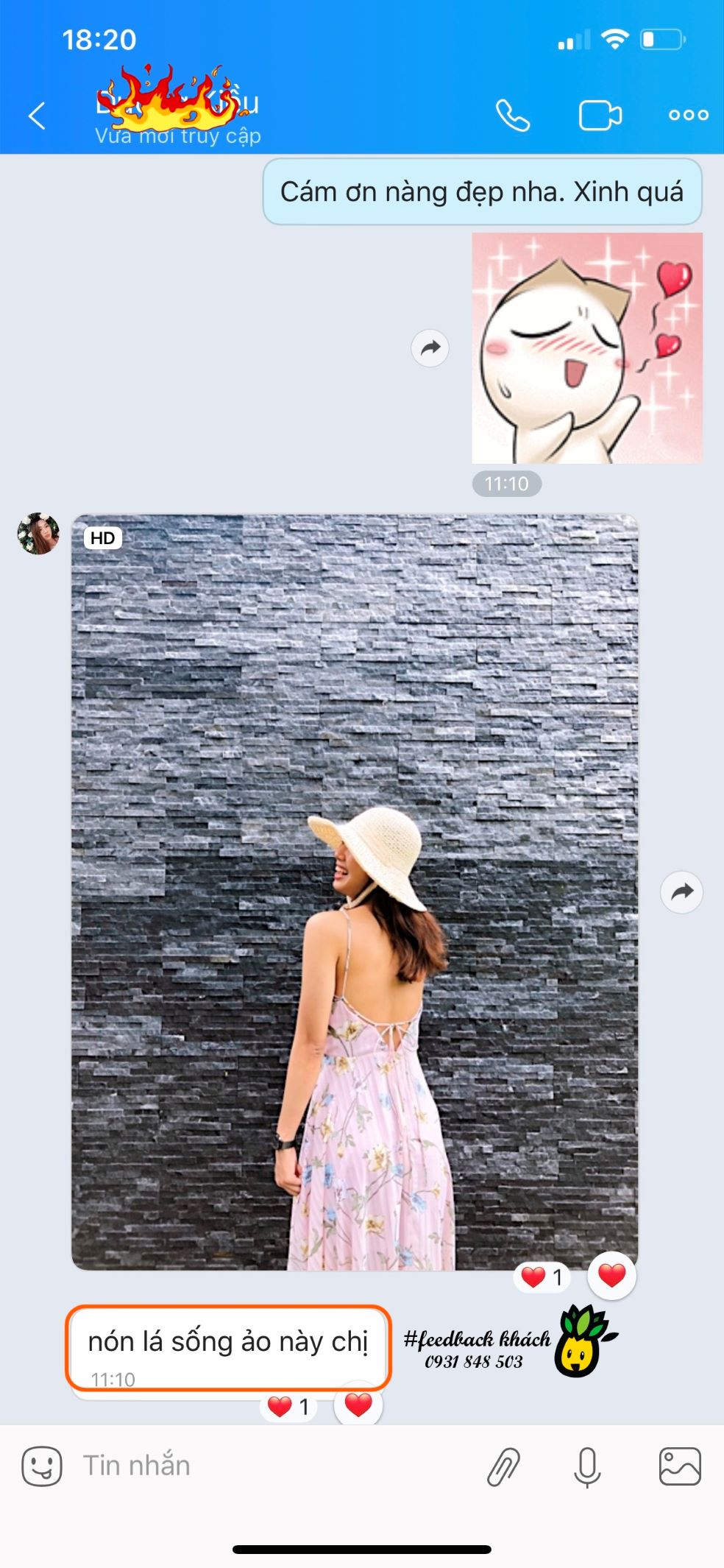Viewport: 724px width, 1568px height.
Task: View the sender's profile avatar
Action: point(38,534)
